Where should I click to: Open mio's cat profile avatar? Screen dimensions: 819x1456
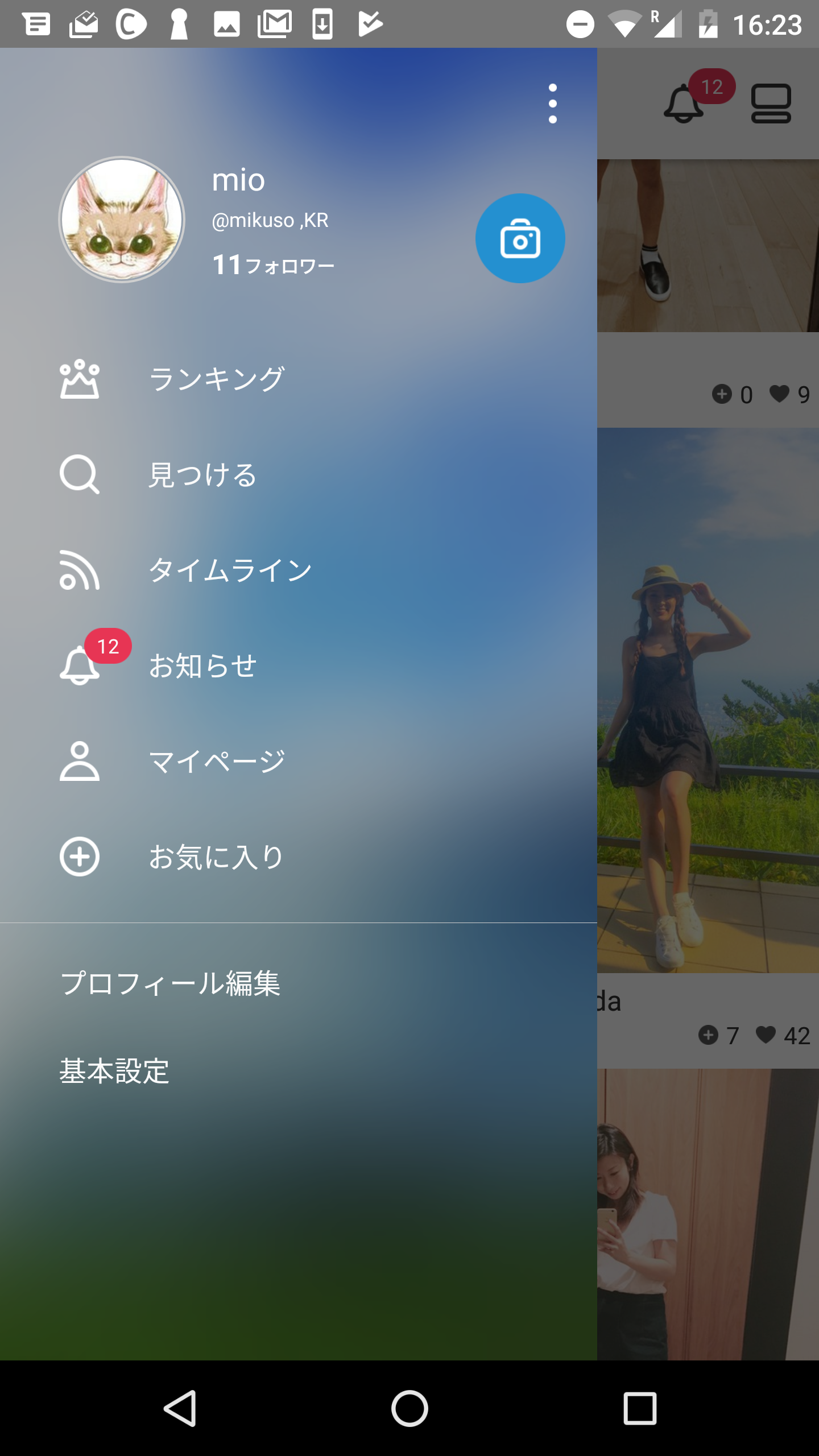(122, 220)
